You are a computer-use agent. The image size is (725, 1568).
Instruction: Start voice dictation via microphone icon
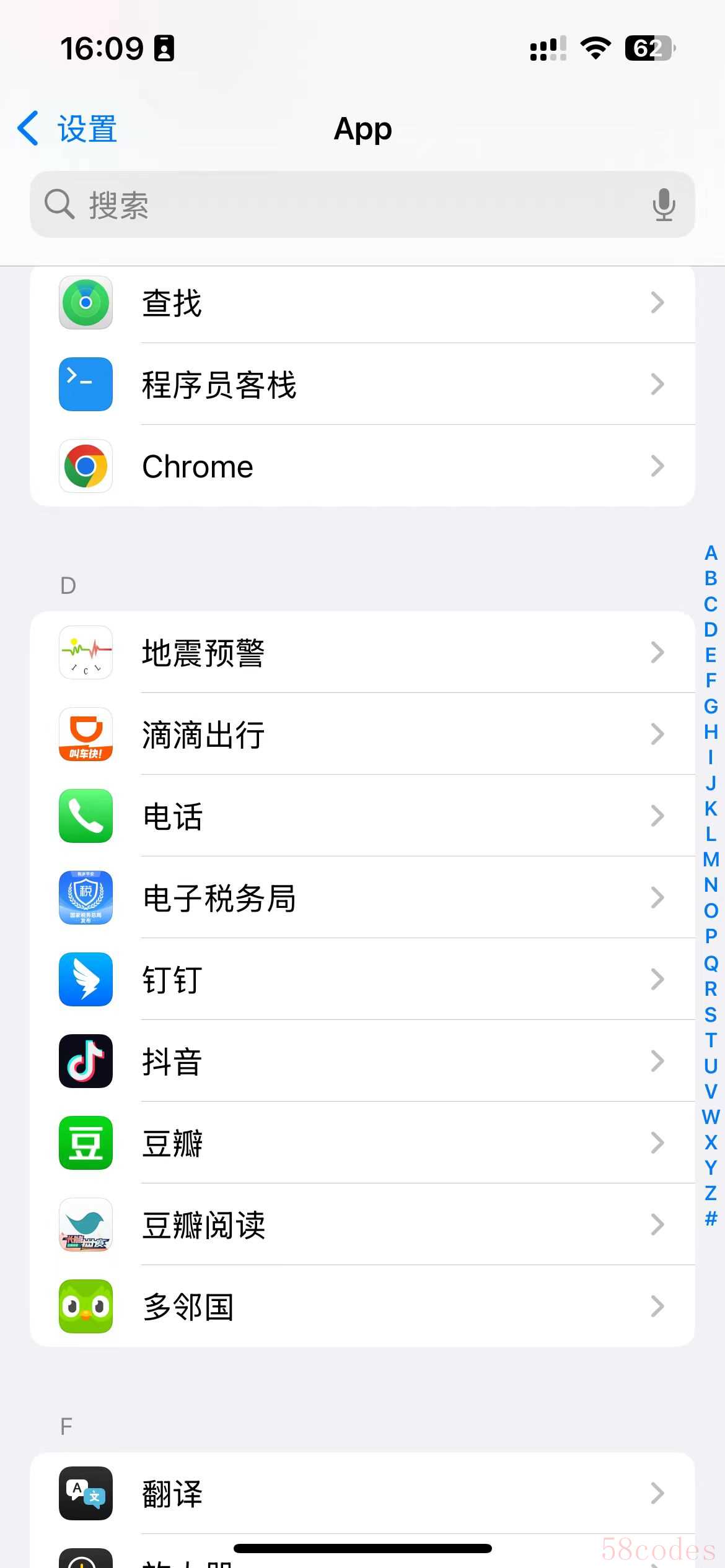click(x=663, y=204)
